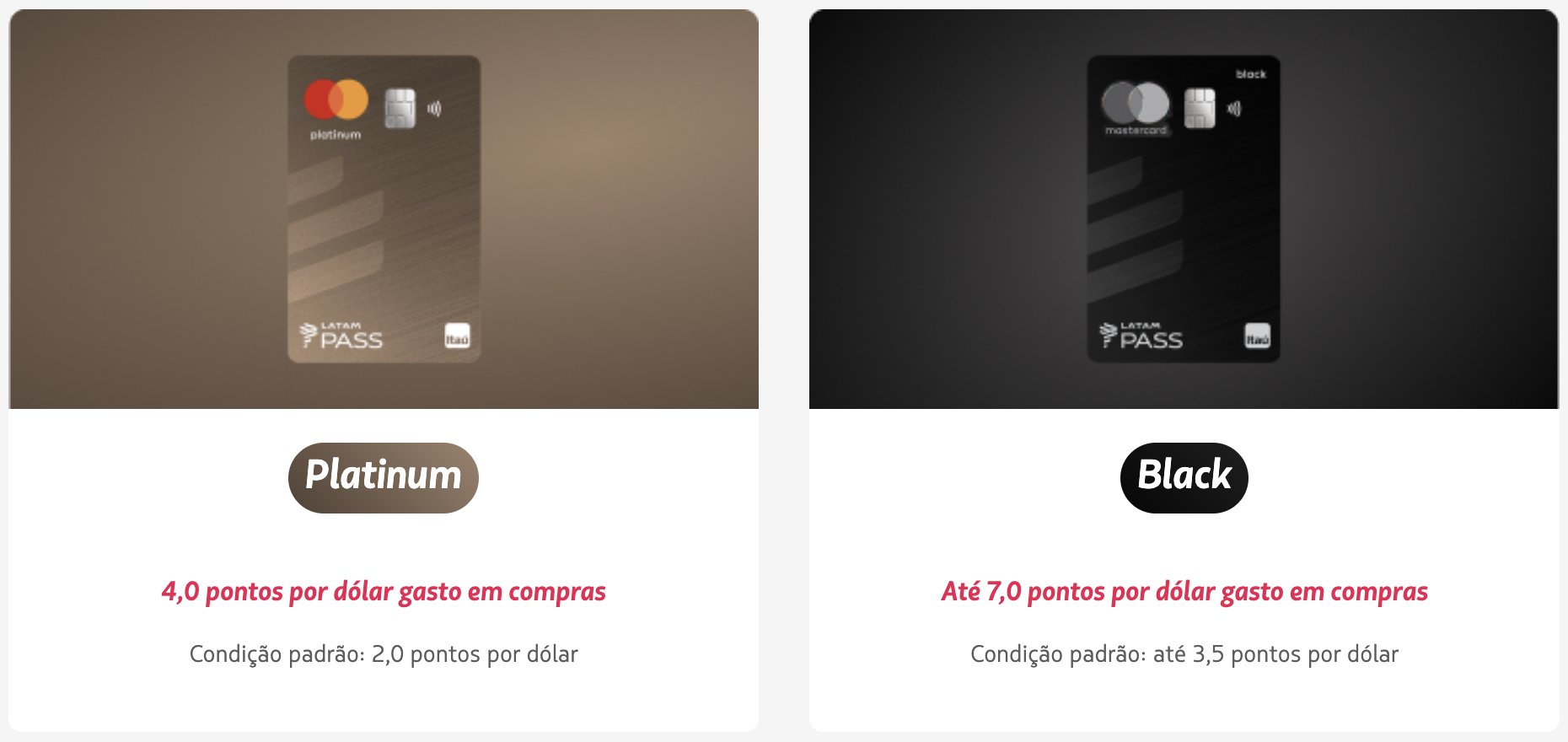
Task: Open the Black card offer
Action: [1184, 477]
